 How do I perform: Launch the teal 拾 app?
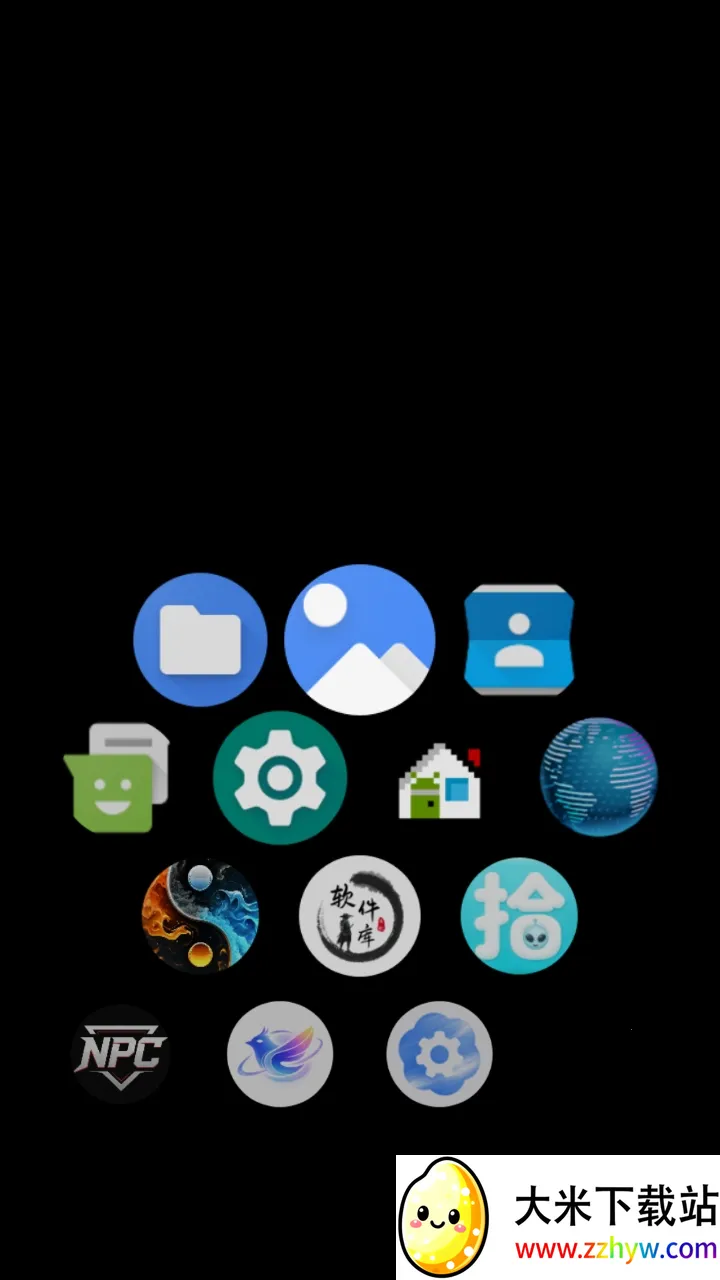pyautogui.click(x=519, y=916)
